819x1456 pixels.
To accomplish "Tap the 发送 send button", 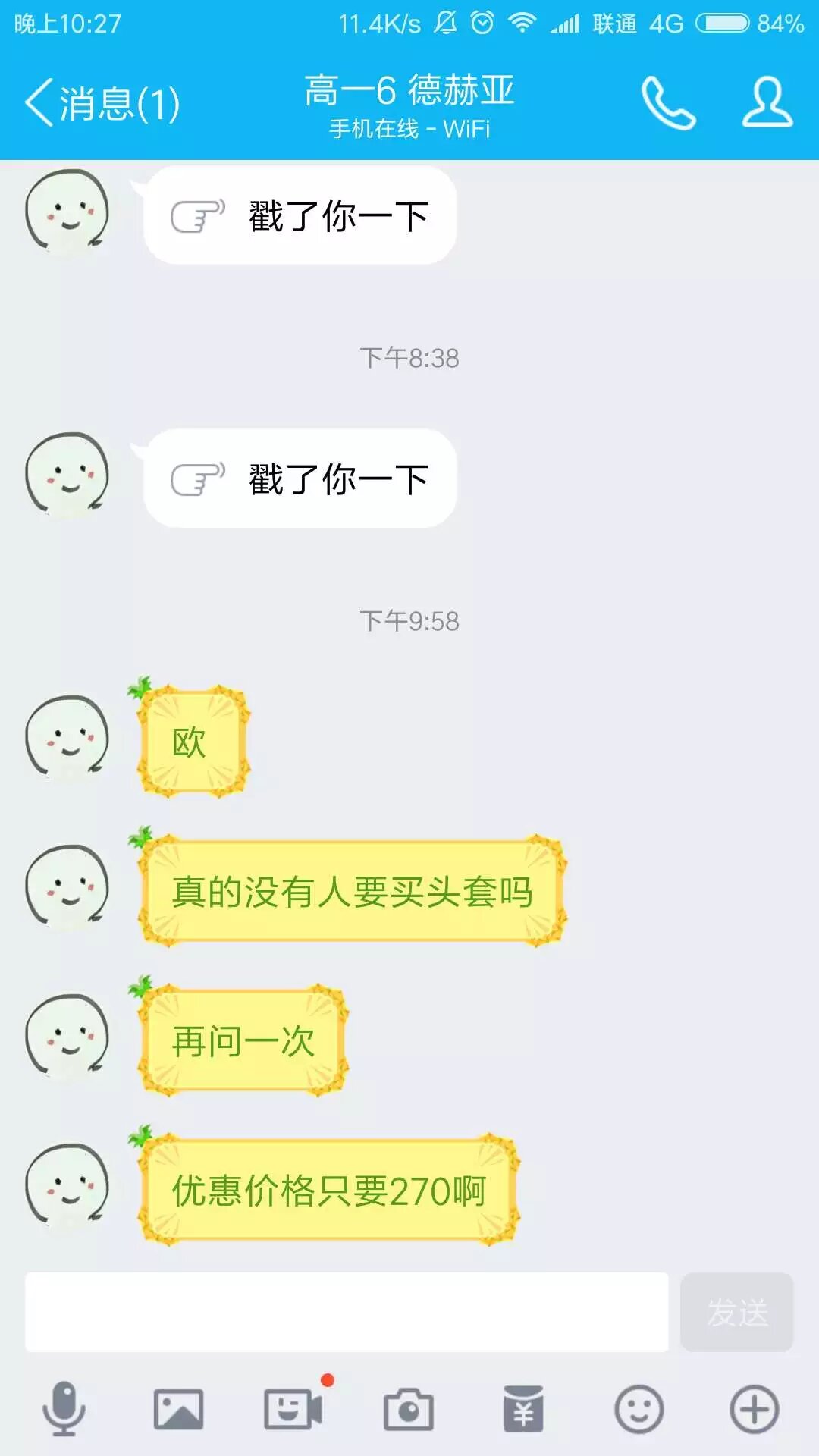I will (736, 1312).
